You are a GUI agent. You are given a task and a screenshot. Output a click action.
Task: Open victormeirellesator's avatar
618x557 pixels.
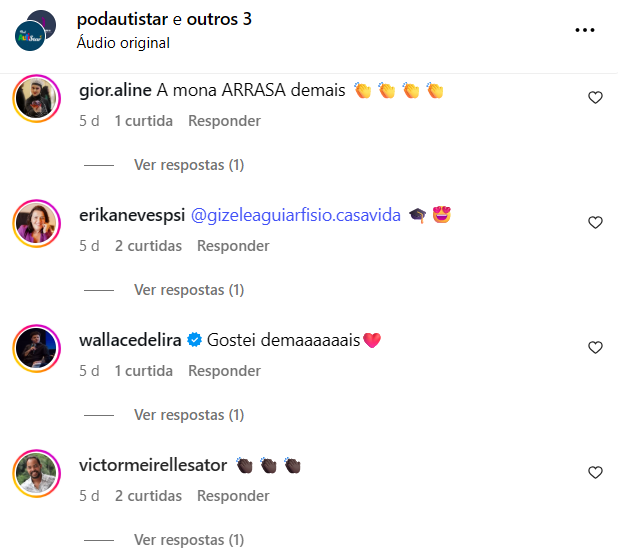36,472
